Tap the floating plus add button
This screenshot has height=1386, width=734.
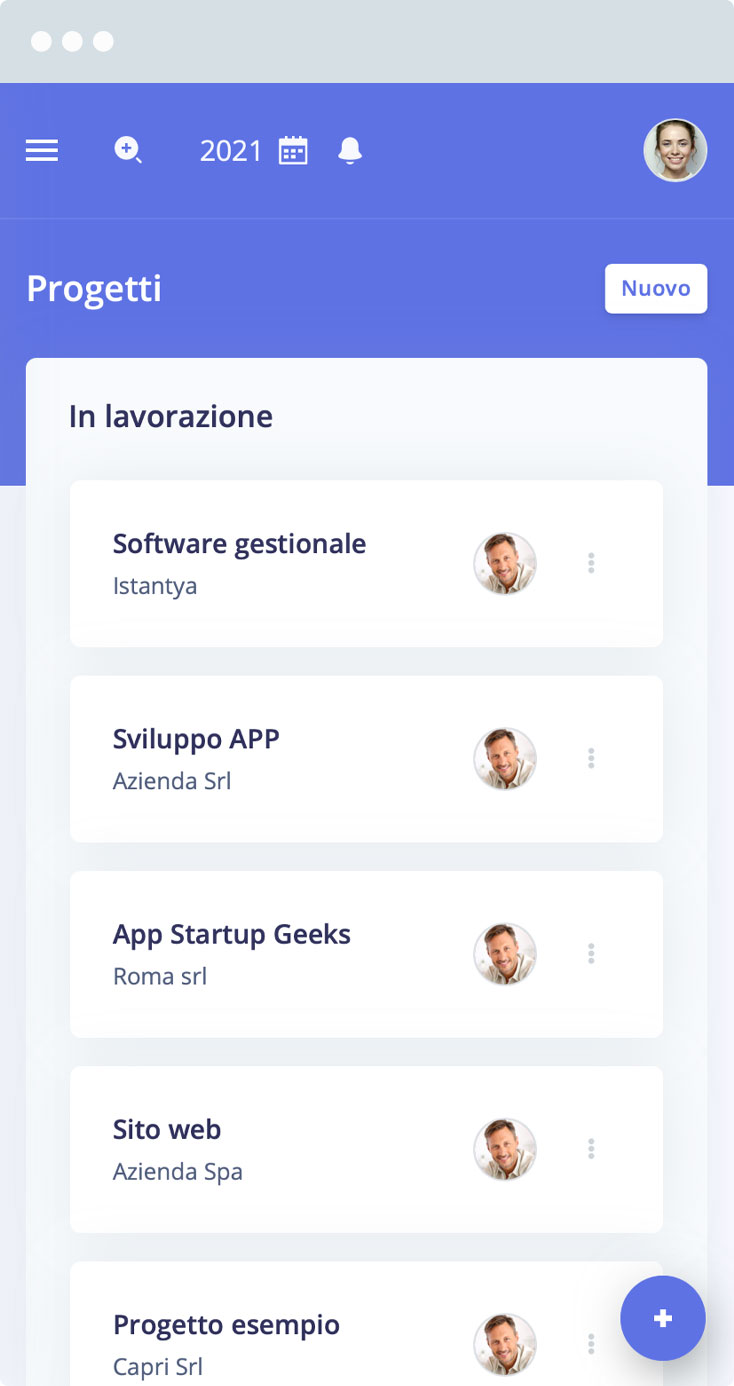coord(663,1319)
